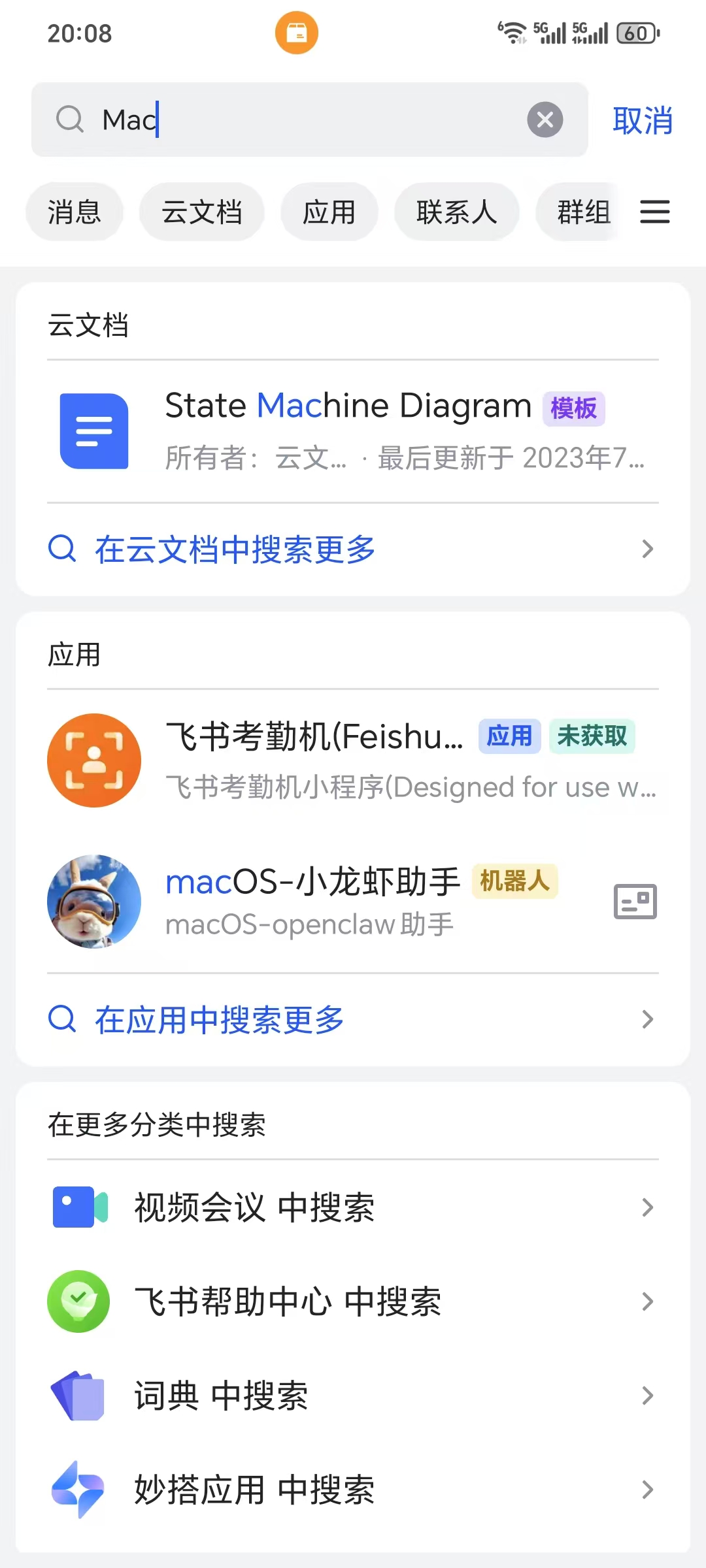Open 飞书帮助中心 中搜索 via its chevron
The image size is (706, 1568).
click(647, 1301)
